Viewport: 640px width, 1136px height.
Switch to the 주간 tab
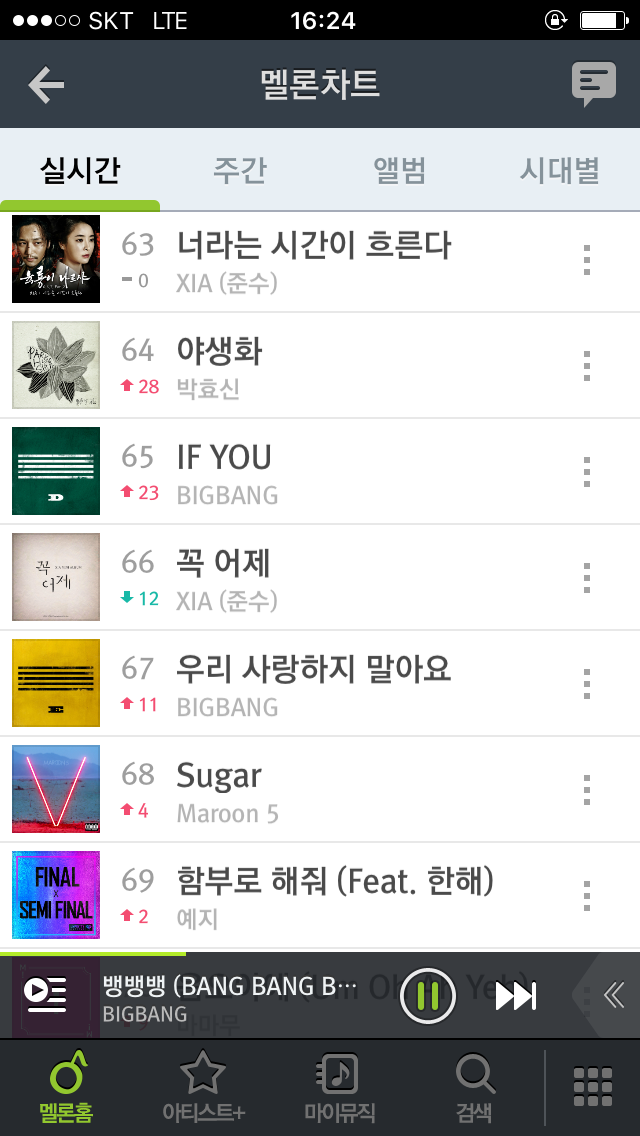(x=240, y=171)
